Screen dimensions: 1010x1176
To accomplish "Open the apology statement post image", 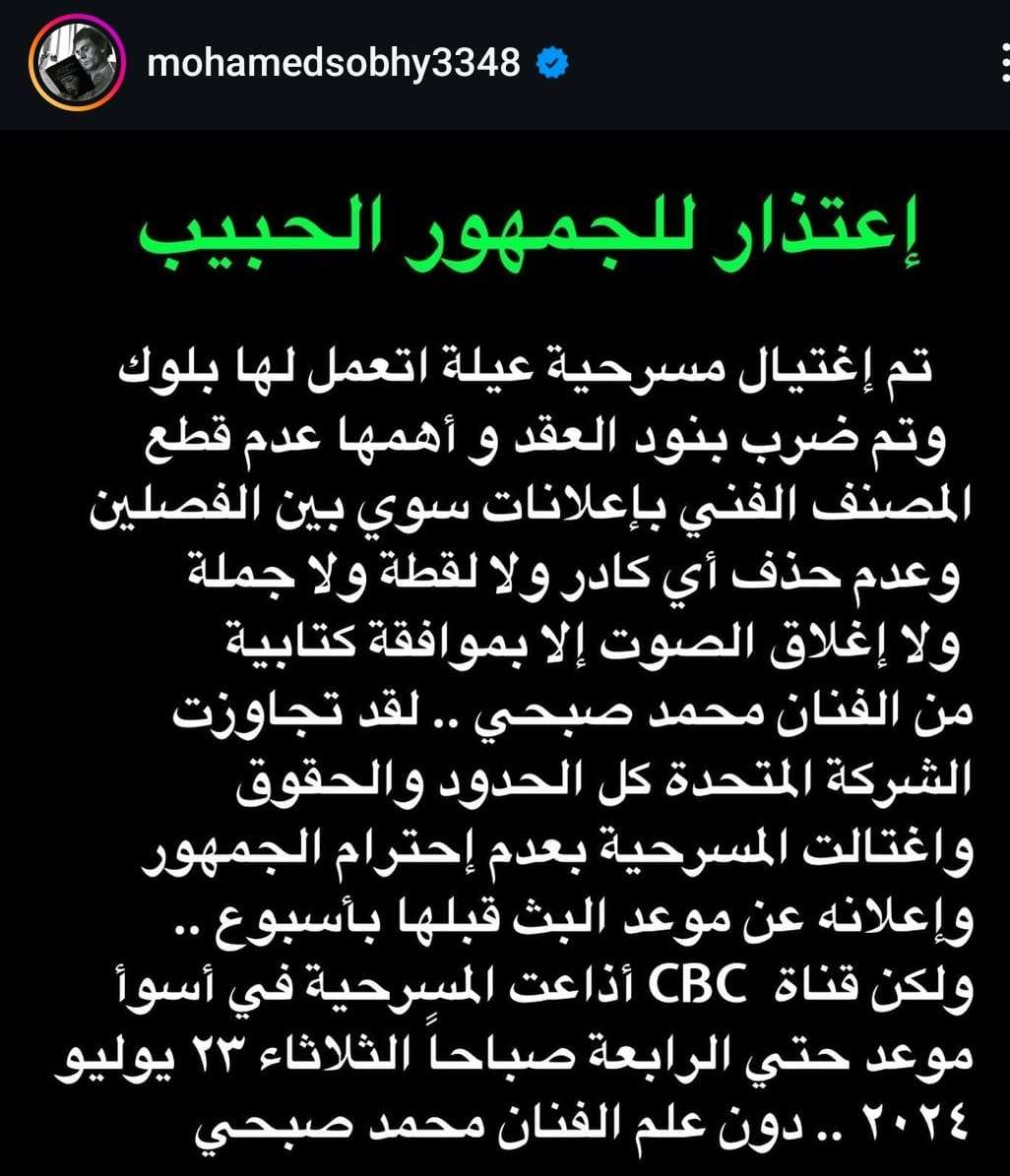I will [x=505, y=650].
